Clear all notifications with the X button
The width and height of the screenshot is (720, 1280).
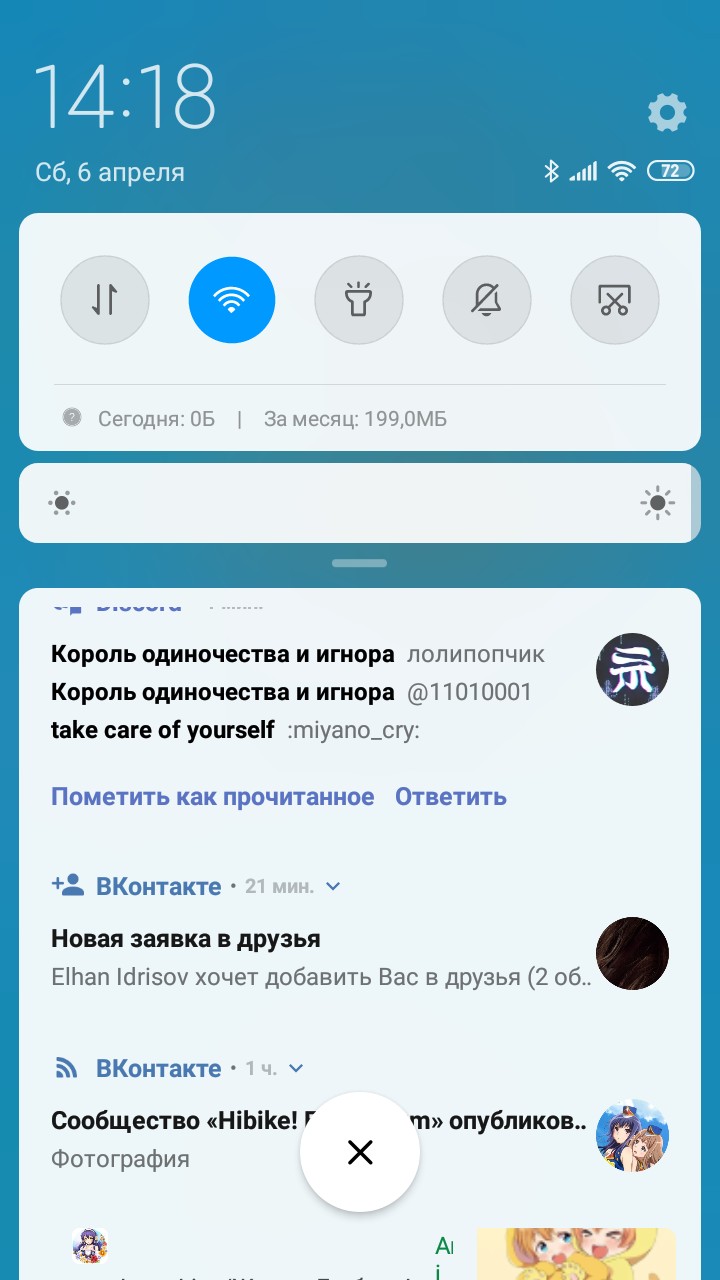coord(360,1152)
